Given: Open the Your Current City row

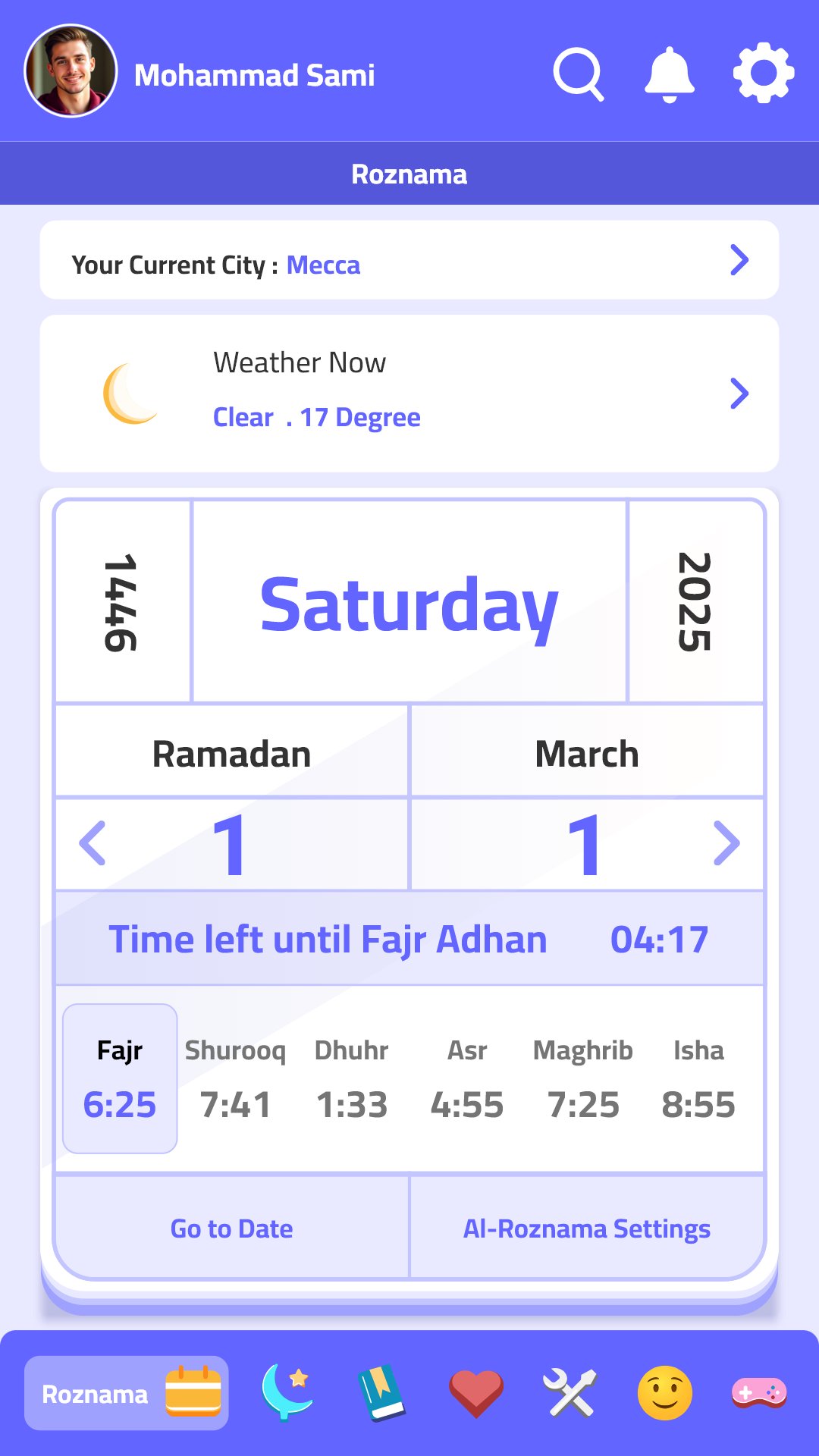Looking at the screenshot, I should coord(409,260).
